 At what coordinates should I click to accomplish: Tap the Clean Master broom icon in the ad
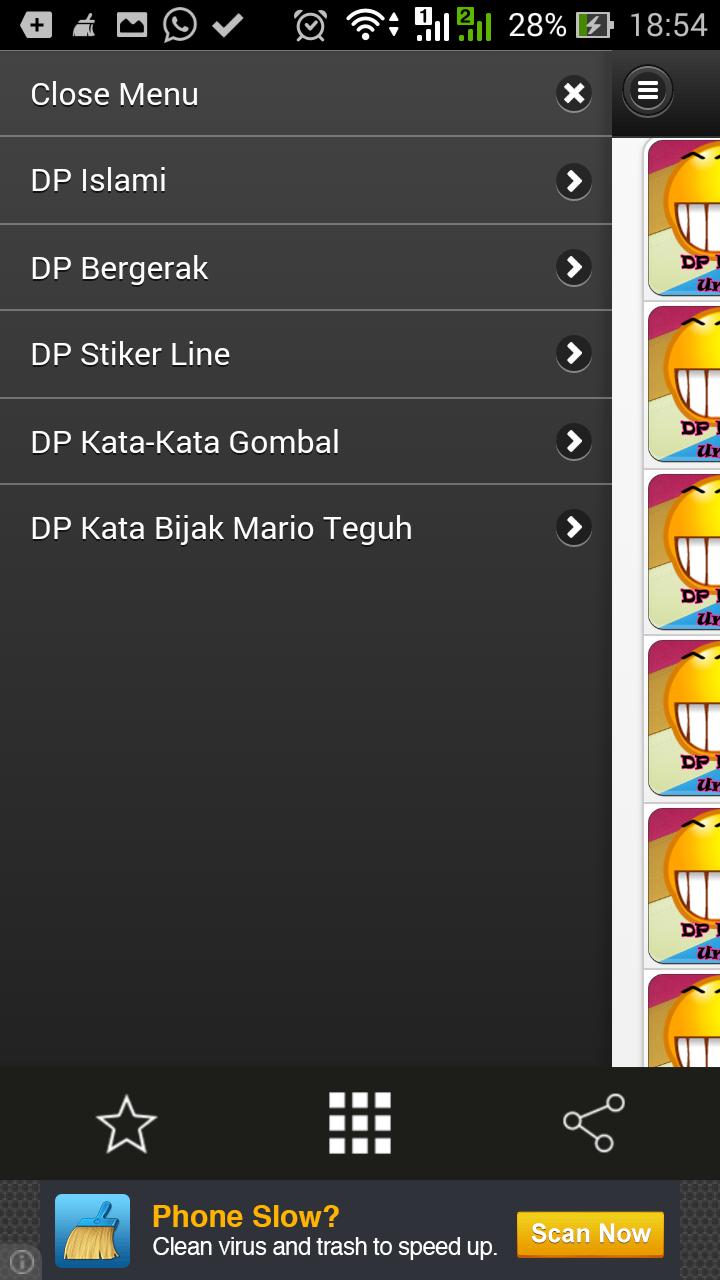[94, 1232]
